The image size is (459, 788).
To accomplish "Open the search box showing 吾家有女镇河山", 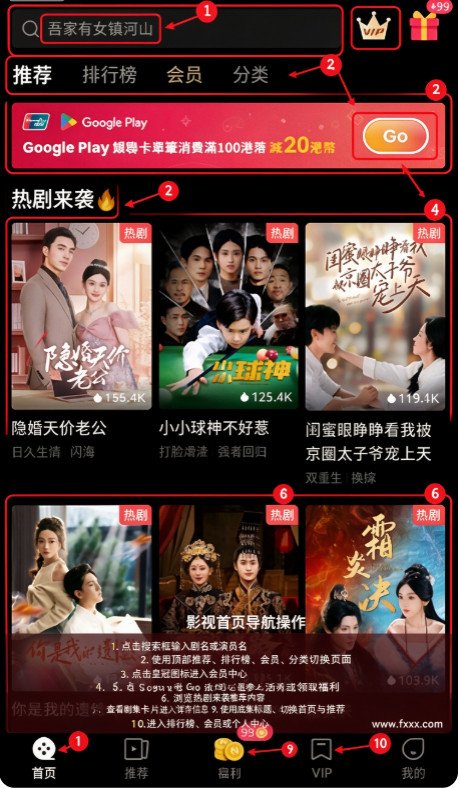I will [176, 29].
